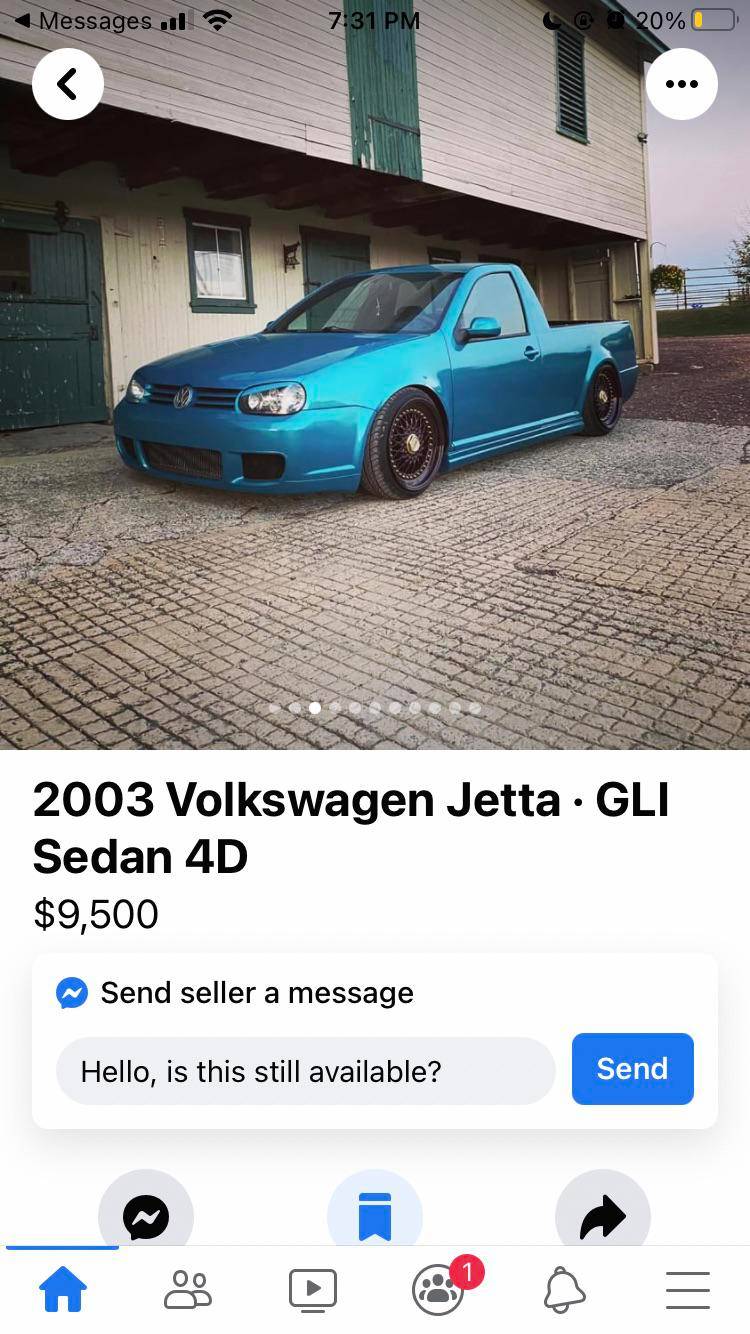Tap the back chevron to collapse the listing view
The height and width of the screenshot is (1334, 750).
(x=68, y=84)
